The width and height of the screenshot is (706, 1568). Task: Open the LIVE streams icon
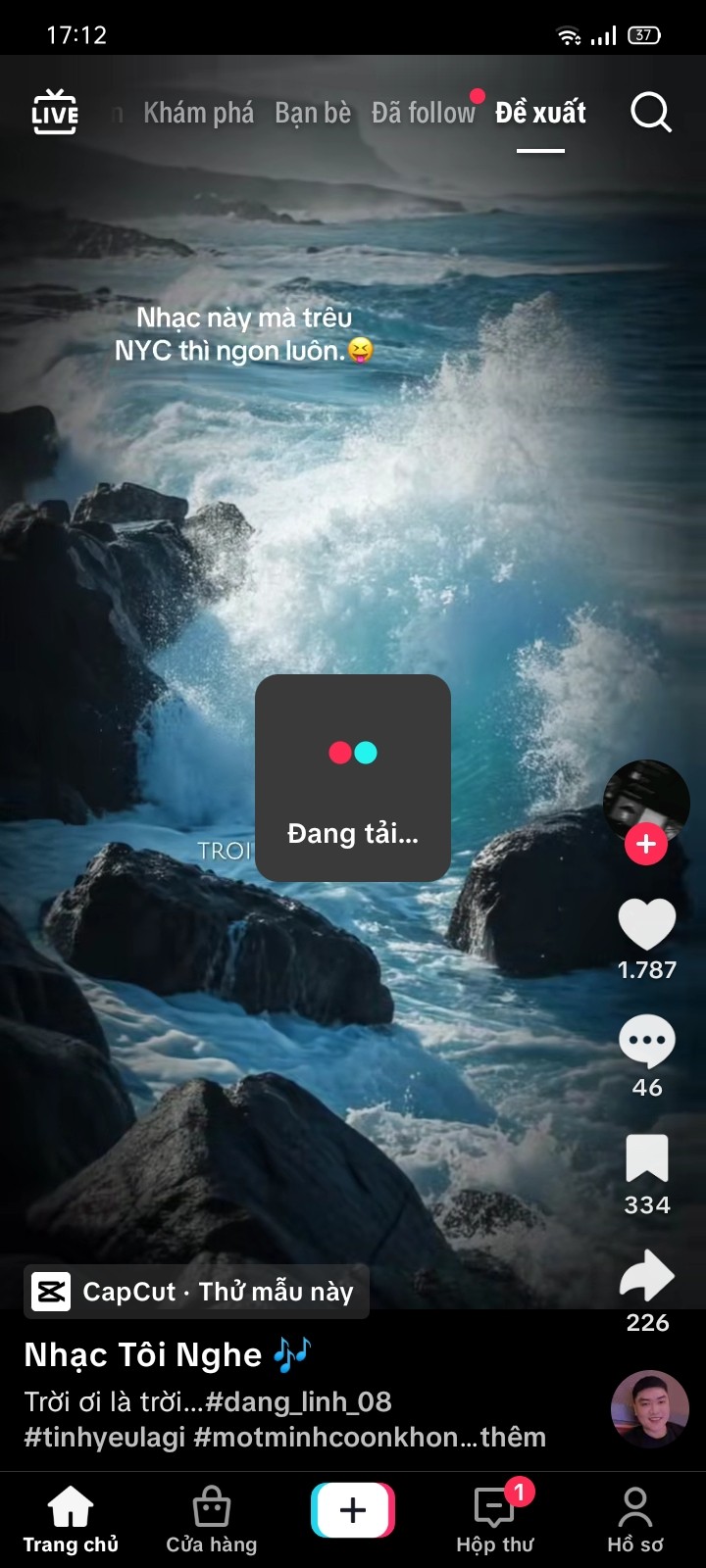[x=55, y=113]
